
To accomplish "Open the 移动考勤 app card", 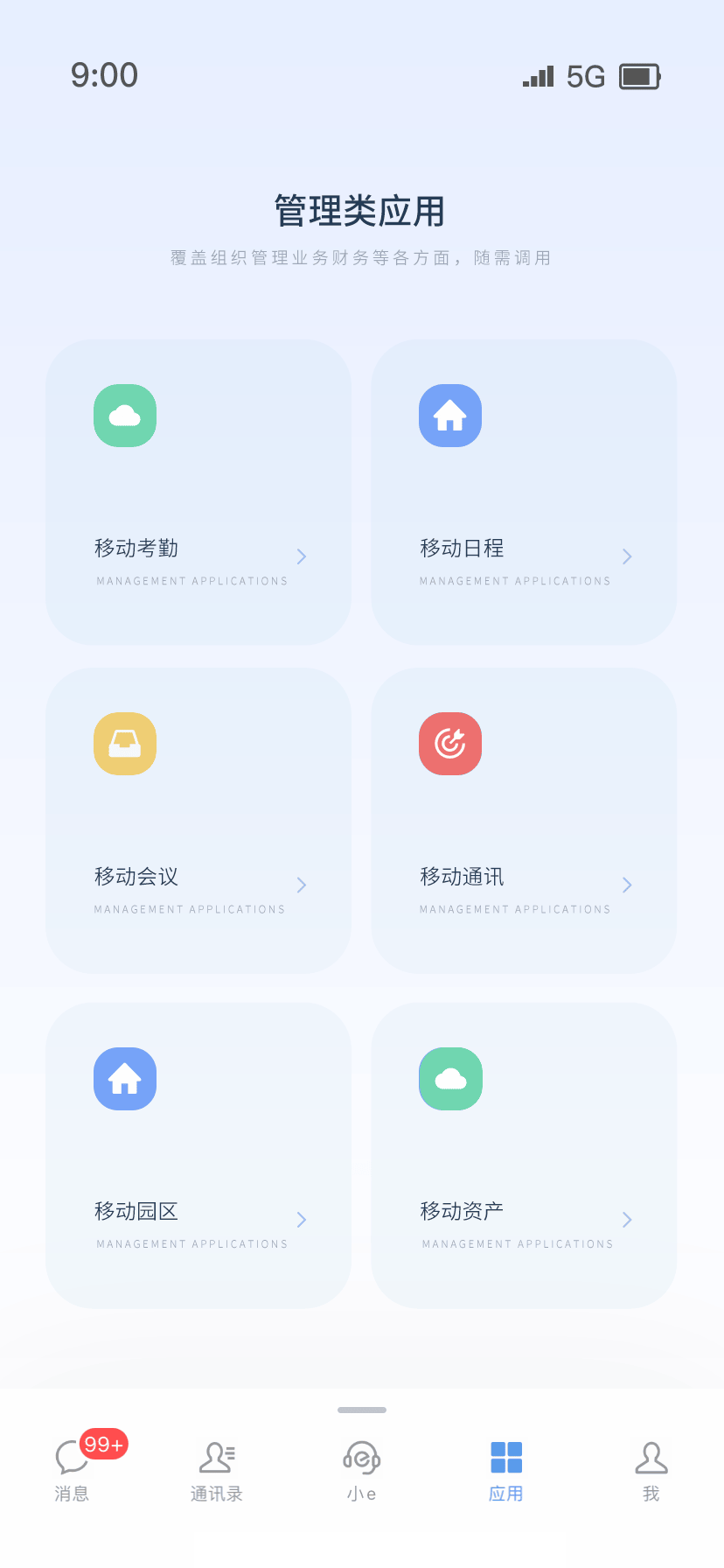I will point(198,492).
